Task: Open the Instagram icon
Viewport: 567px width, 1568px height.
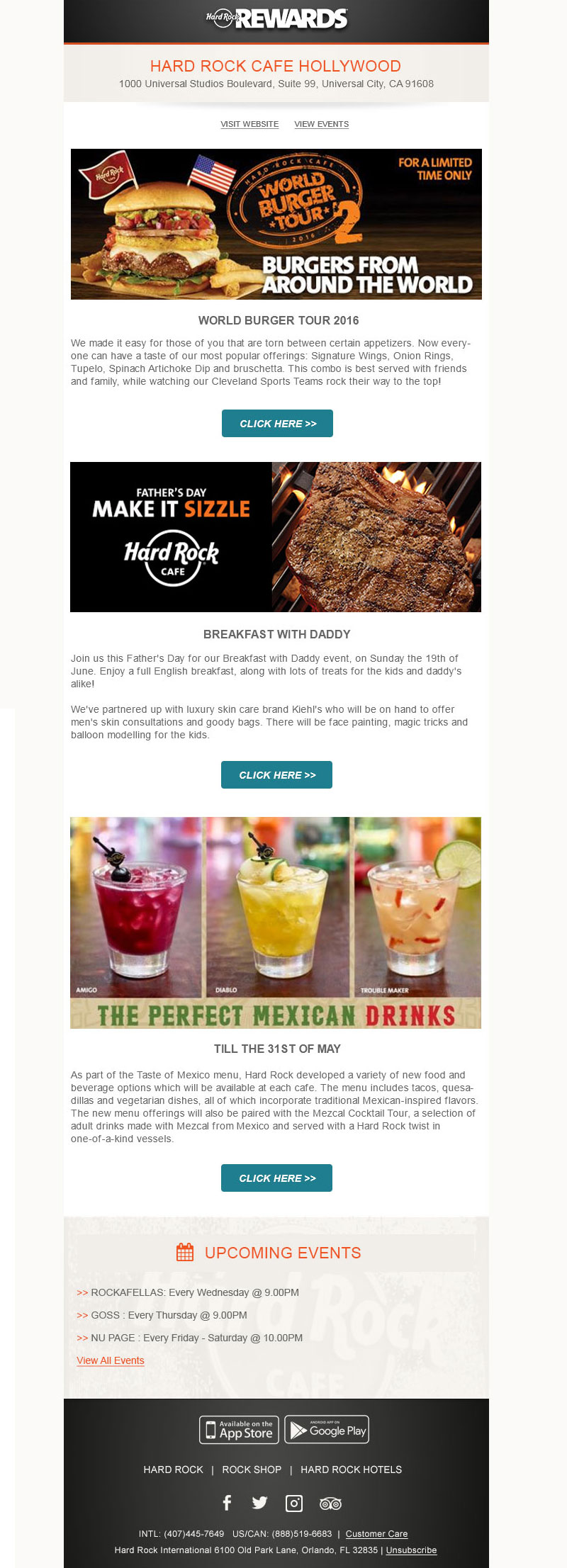Action: (294, 1503)
